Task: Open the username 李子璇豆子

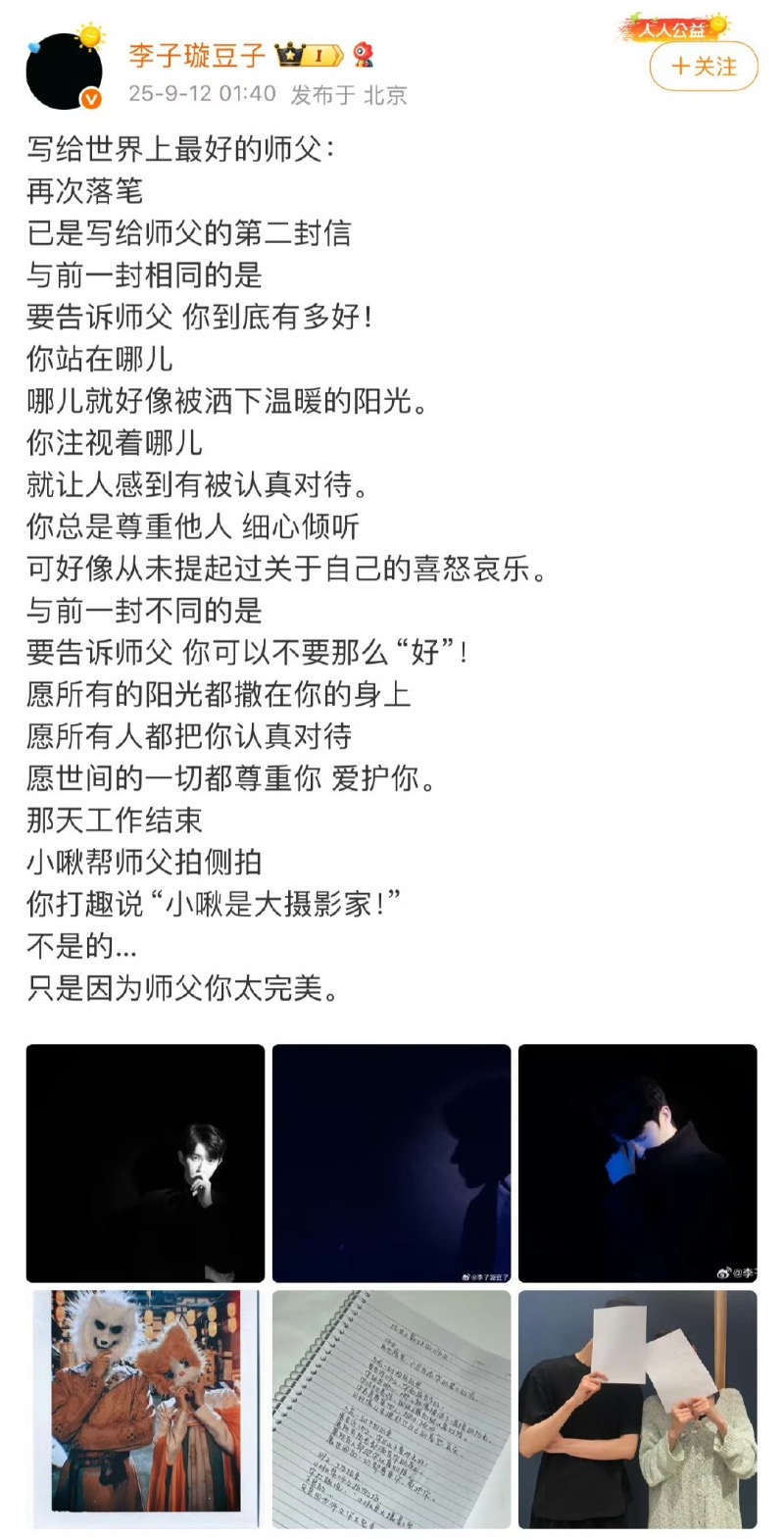Action: pos(197,56)
